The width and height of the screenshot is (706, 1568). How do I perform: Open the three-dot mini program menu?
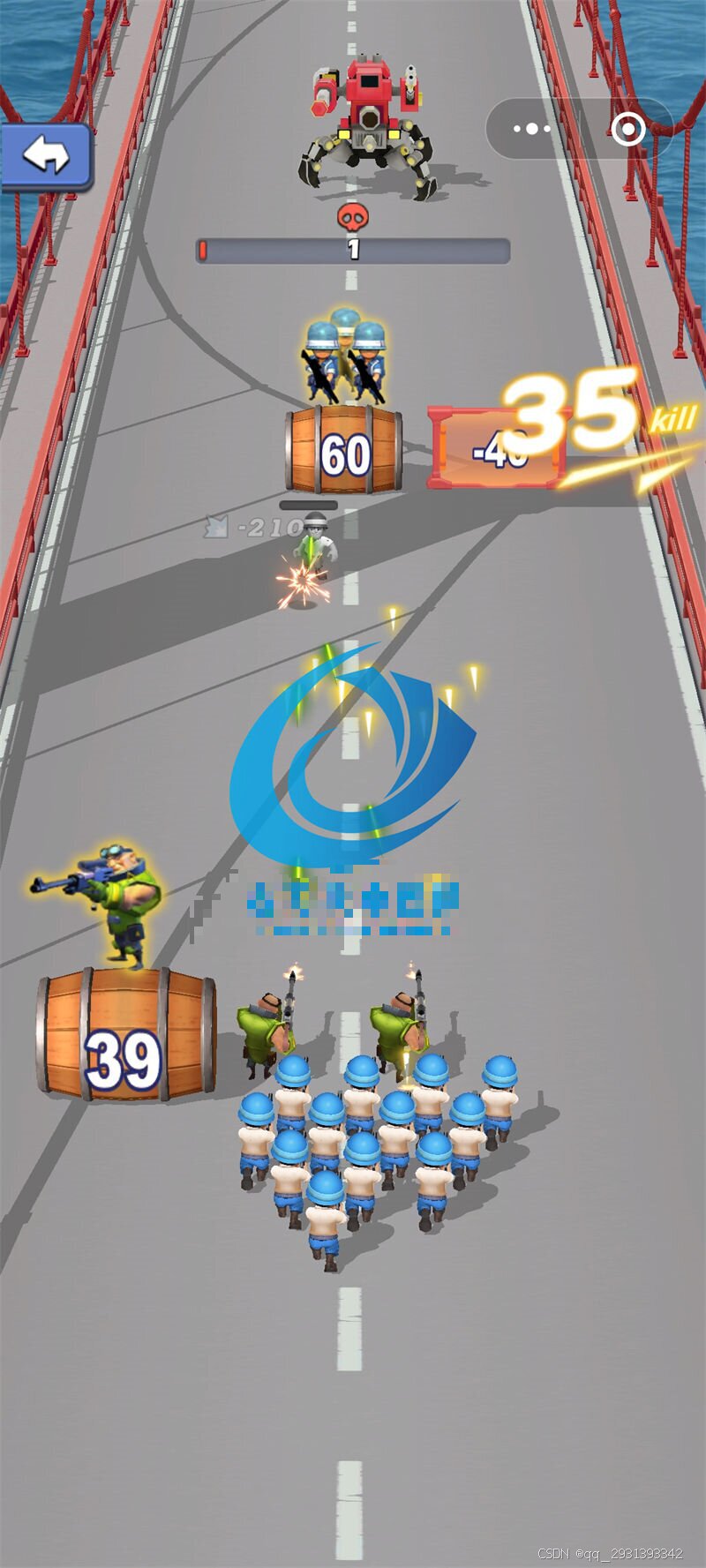pos(531,130)
